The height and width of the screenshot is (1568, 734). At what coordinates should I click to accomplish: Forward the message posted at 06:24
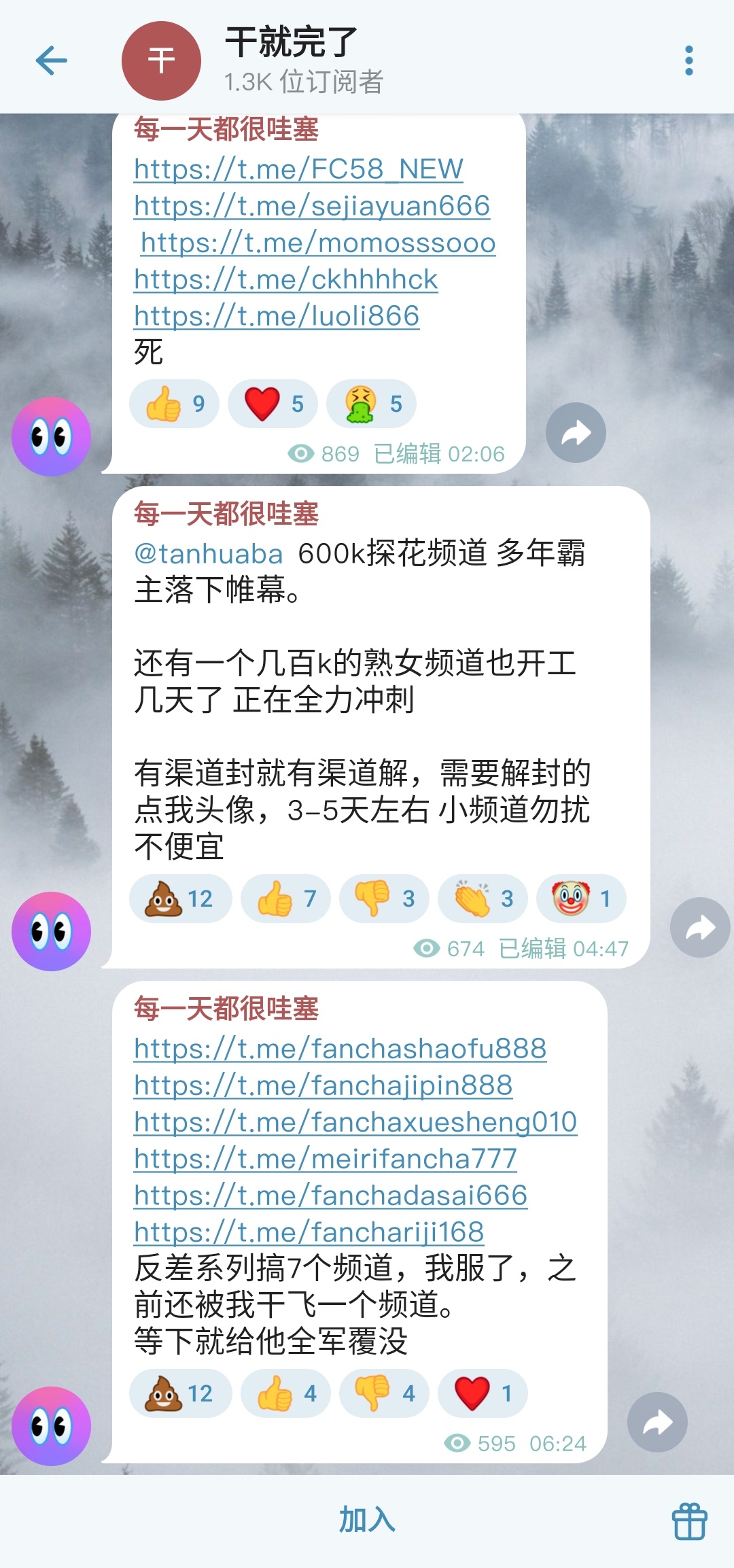657,1423
